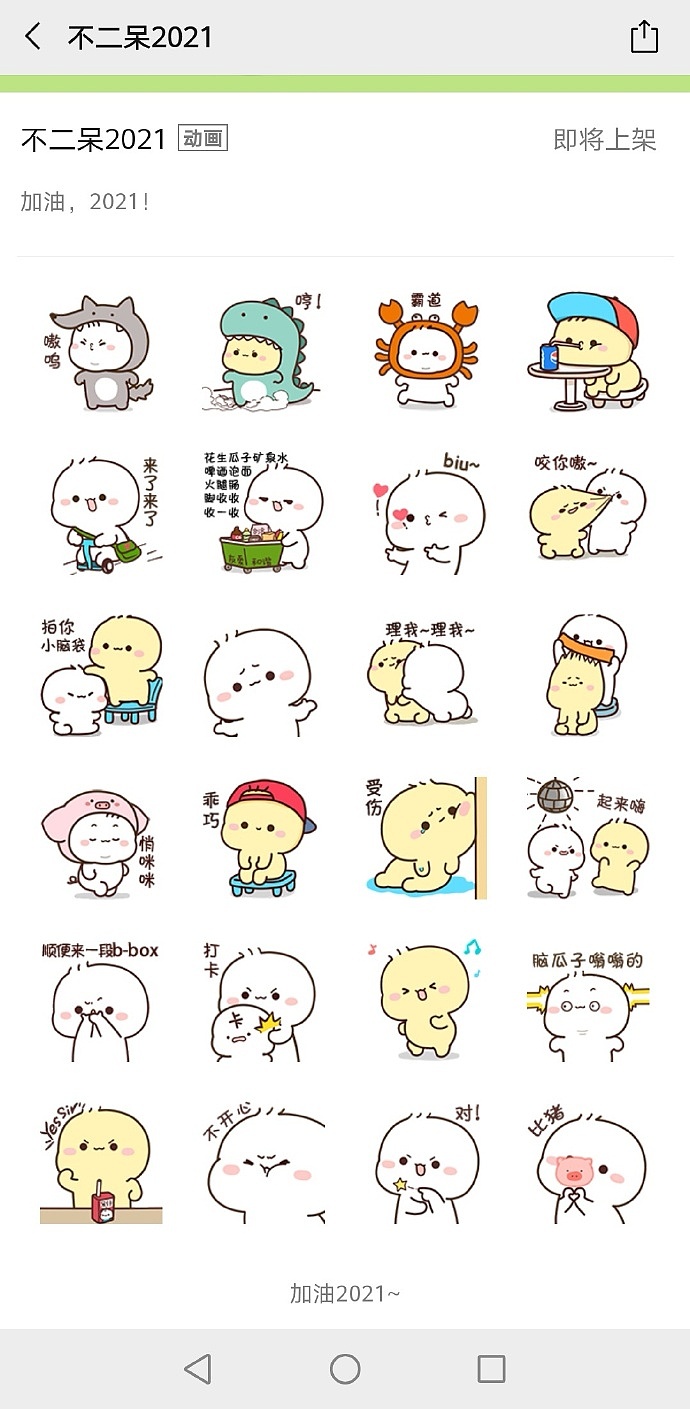Tap the system home button
This screenshot has width=690, height=1409.
point(345,1369)
